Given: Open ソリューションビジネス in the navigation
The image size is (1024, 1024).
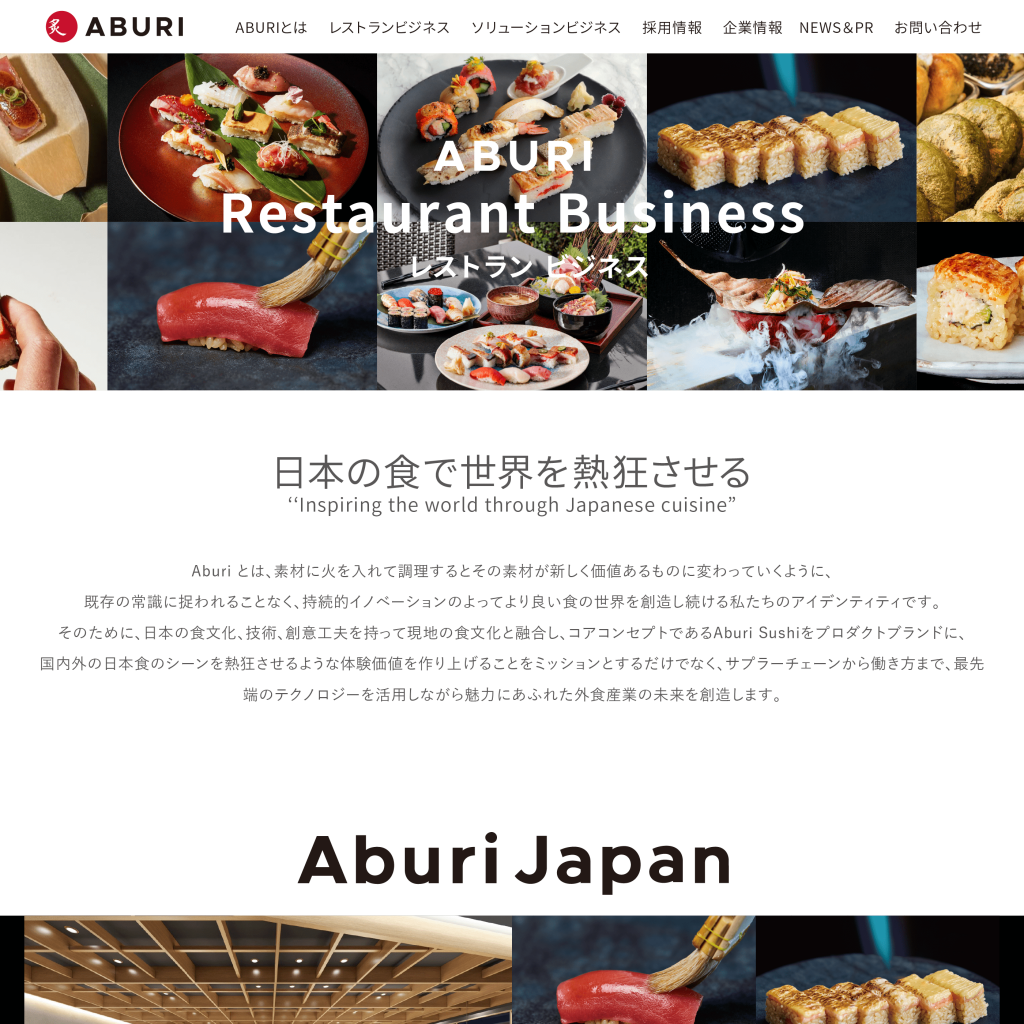Looking at the screenshot, I should [546, 27].
